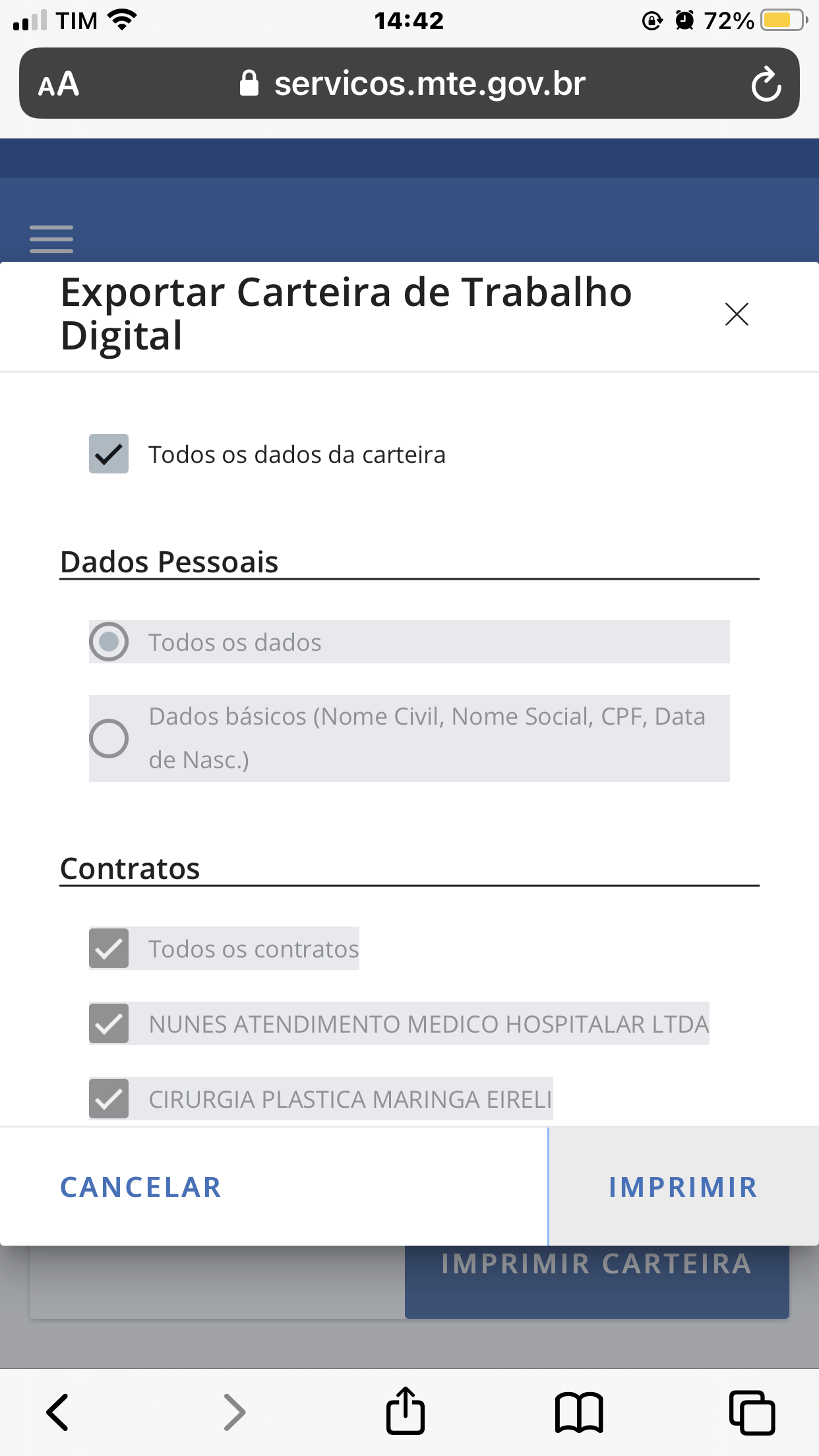Go back to the previous page
819x1456 pixels.
[x=57, y=1412]
